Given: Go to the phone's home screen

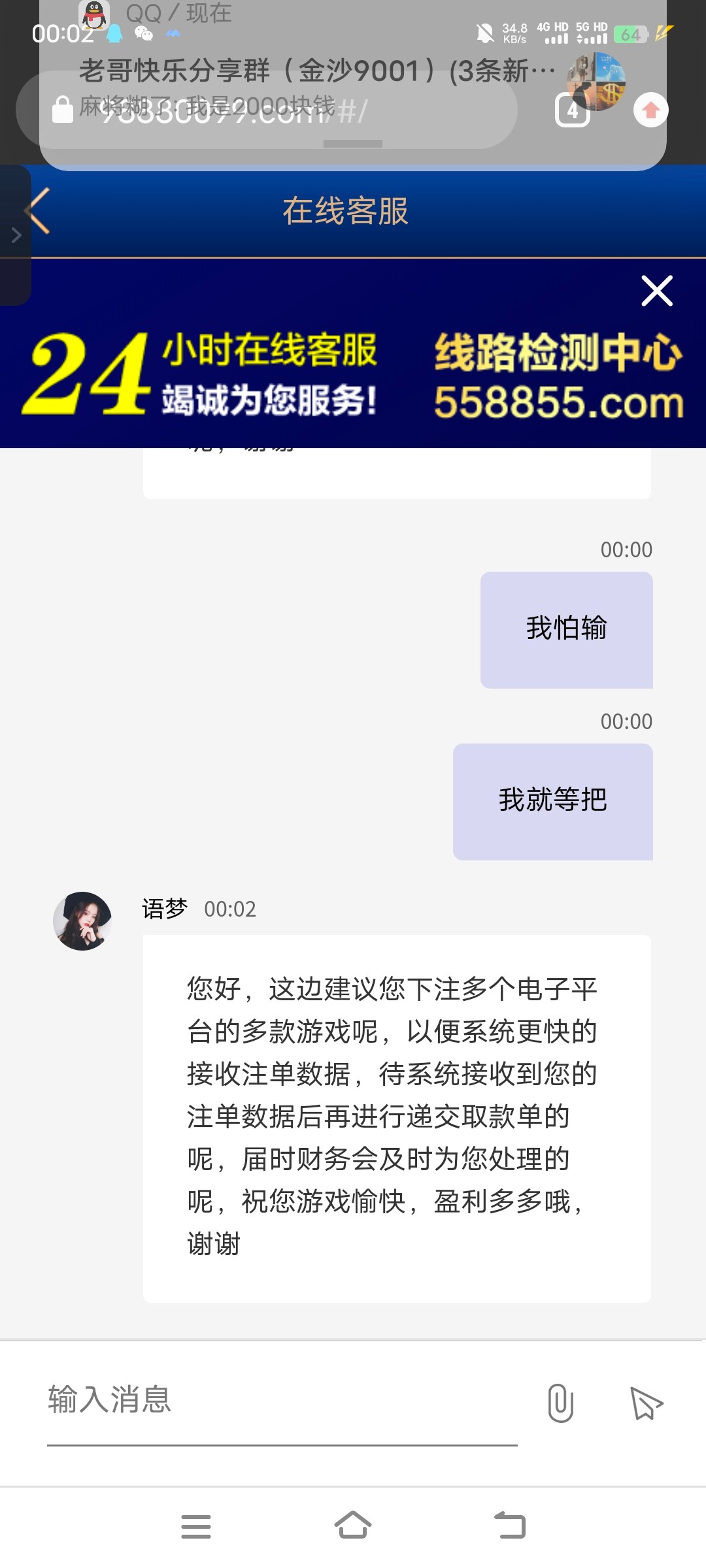Looking at the screenshot, I should (353, 1526).
